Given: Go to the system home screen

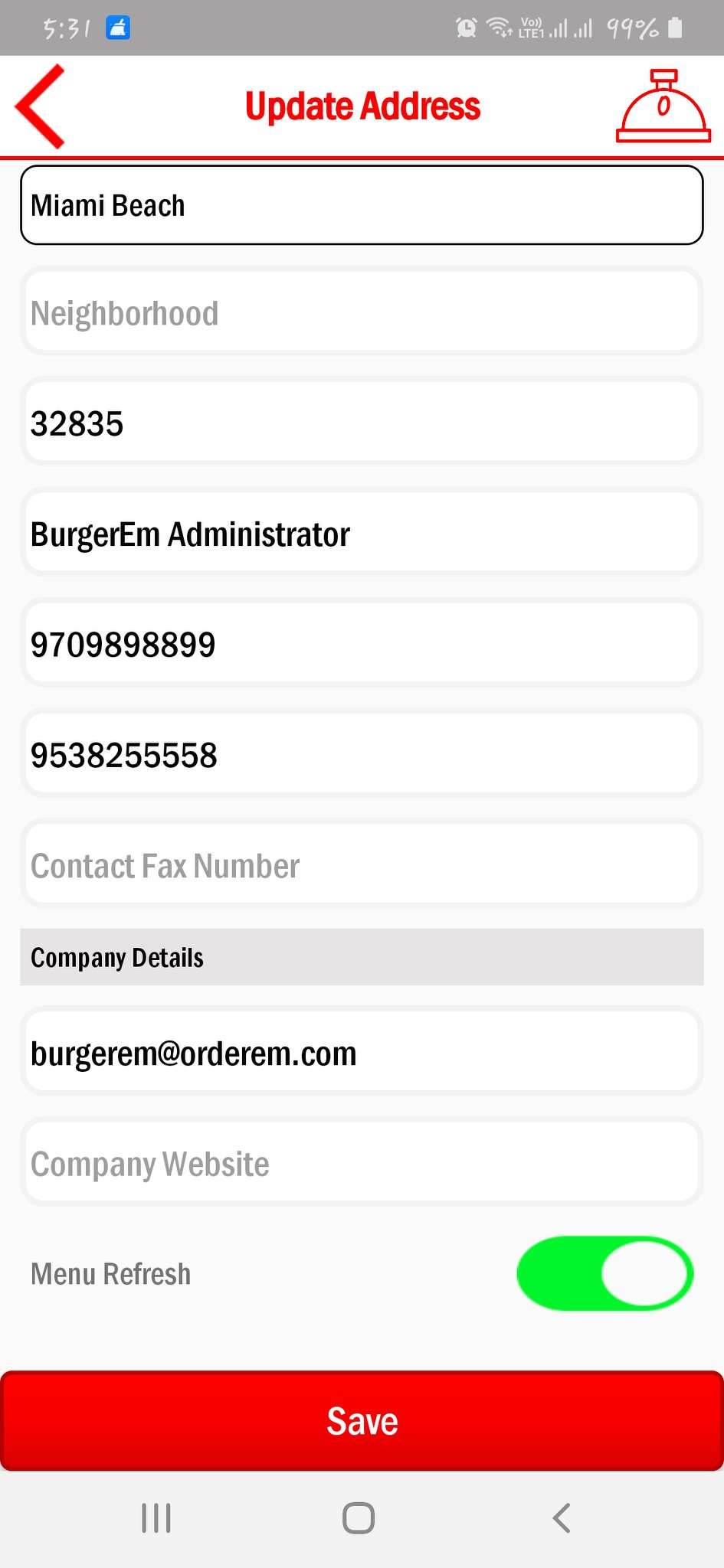Looking at the screenshot, I should [x=359, y=1517].
